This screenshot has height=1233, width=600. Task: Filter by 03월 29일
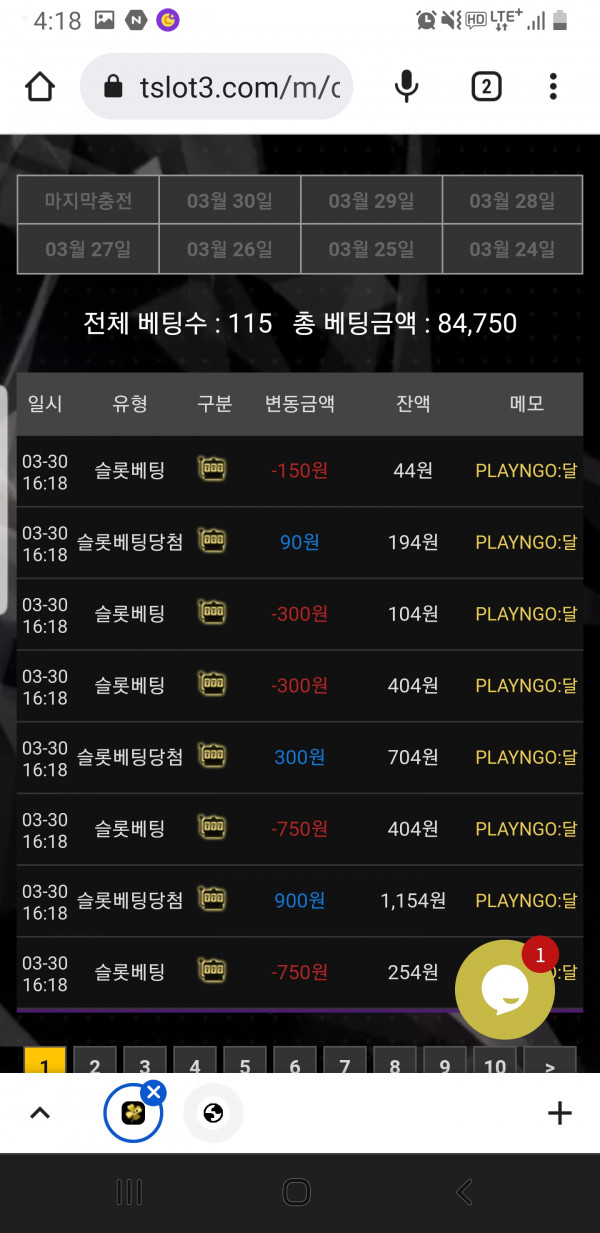(x=371, y=201)
